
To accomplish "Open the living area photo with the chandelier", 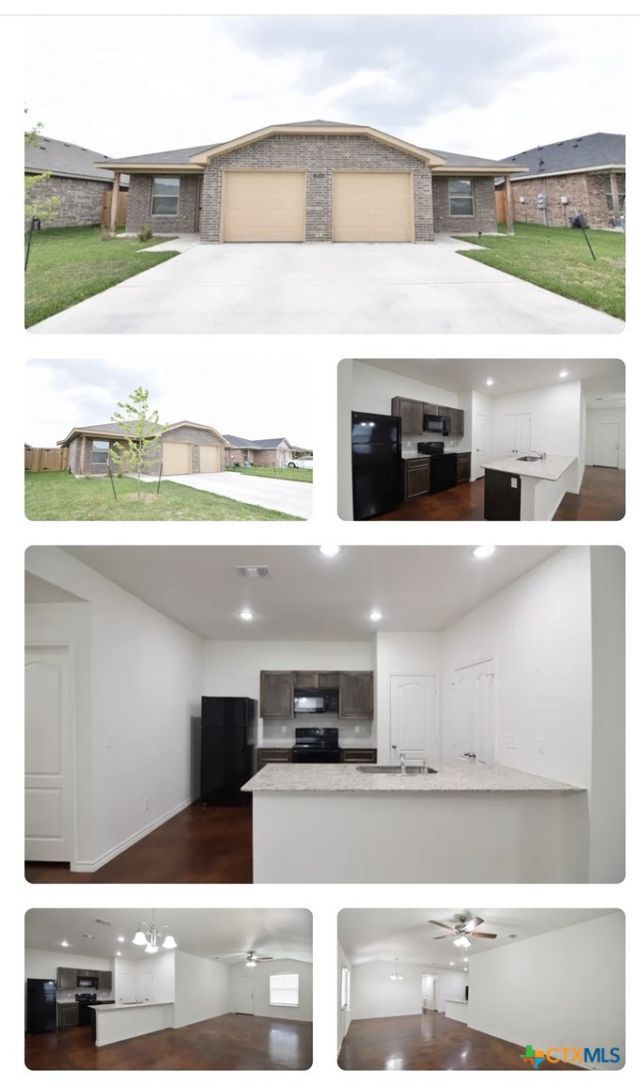I will [168, 988].
